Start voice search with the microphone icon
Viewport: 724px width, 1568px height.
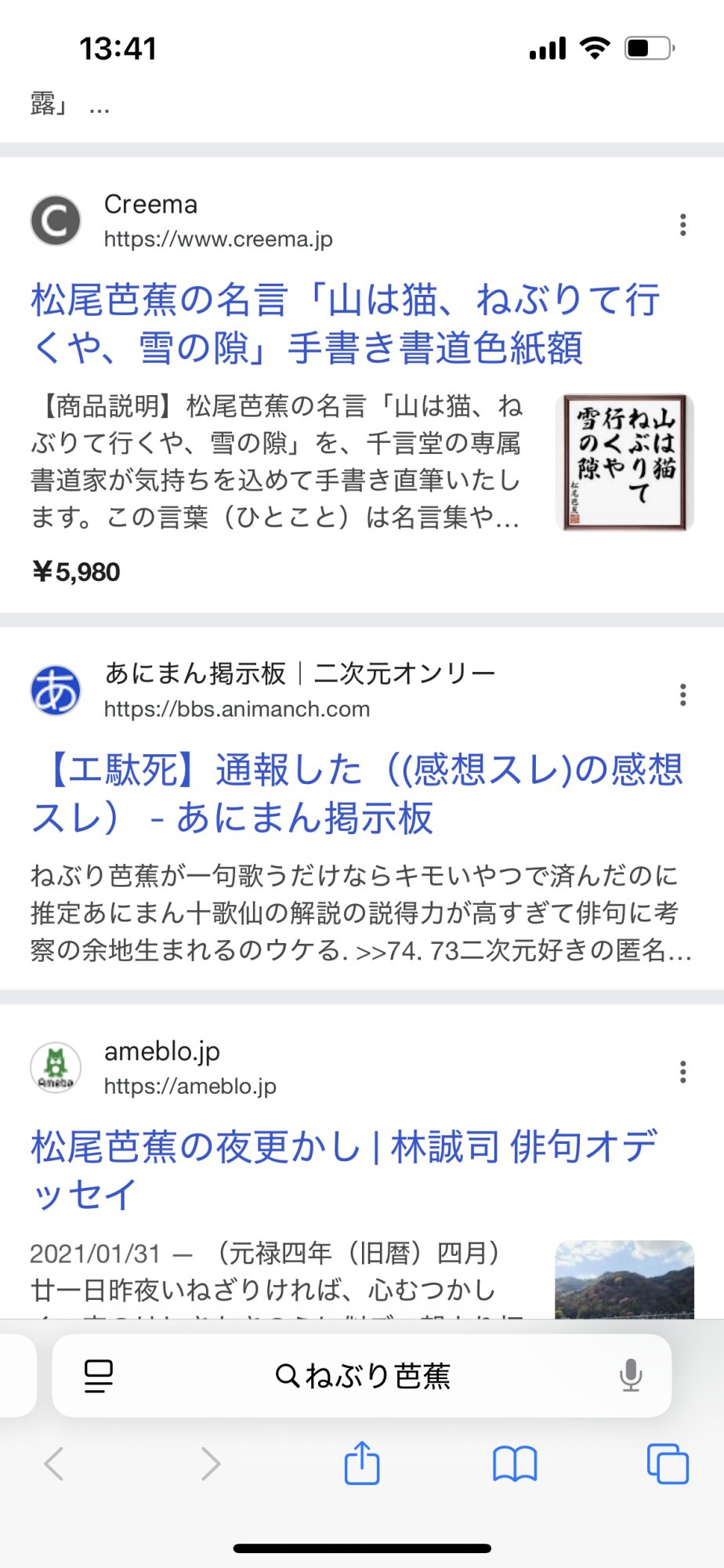(x=630, y=1376)
